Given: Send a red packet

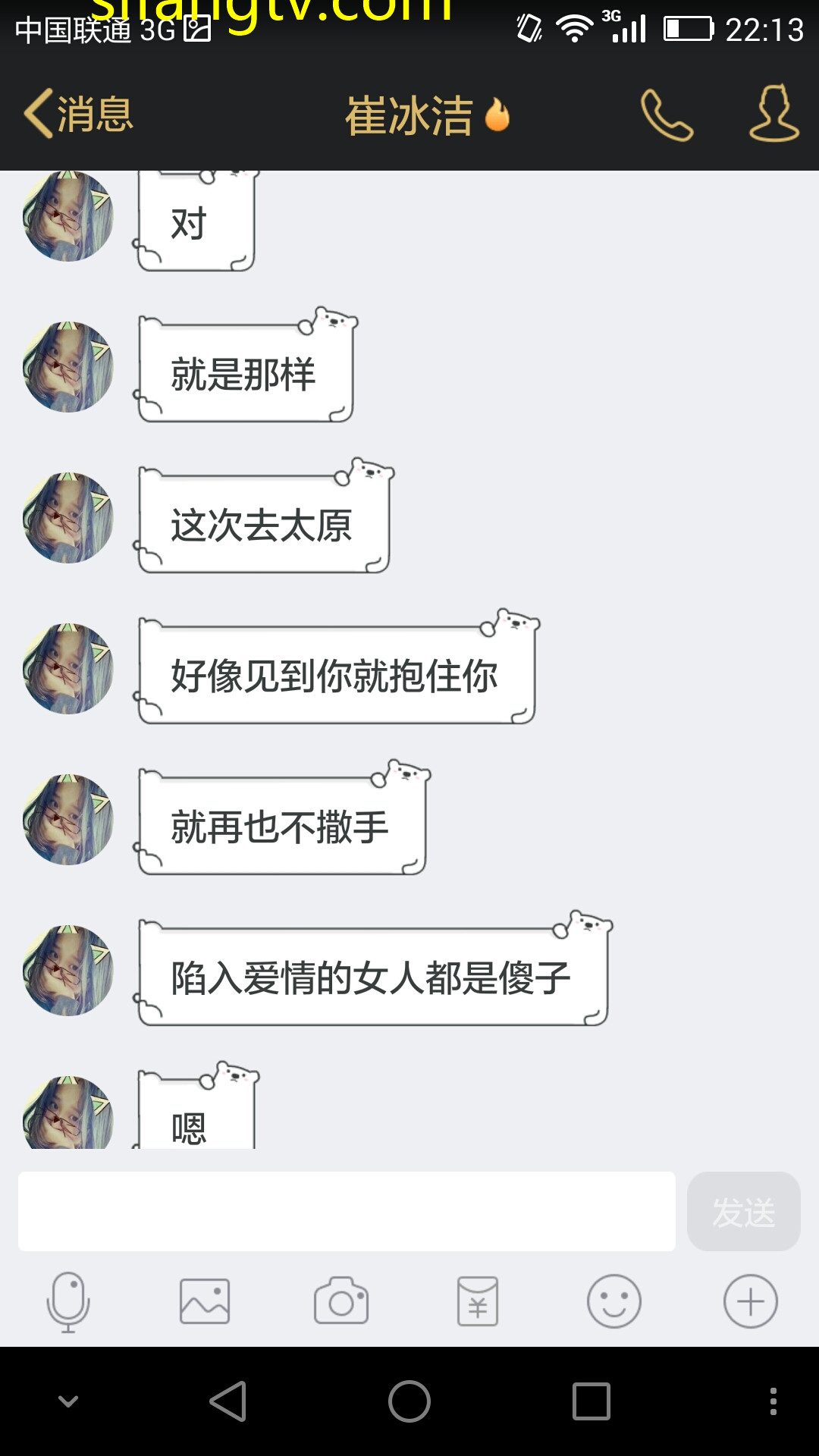Looking at the screenshot, I should pyautogui.click(x=478, y=1301).
